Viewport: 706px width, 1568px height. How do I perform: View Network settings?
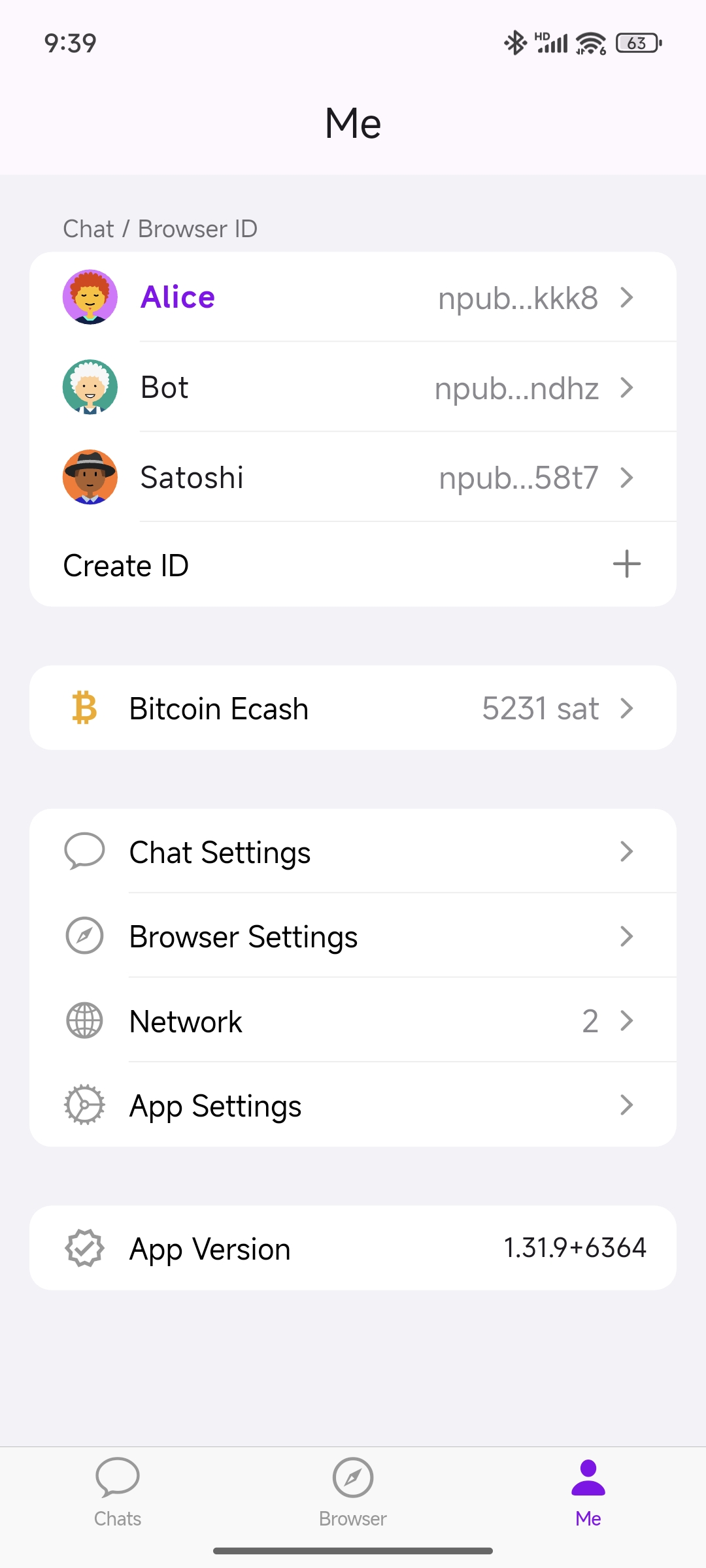353,1021
